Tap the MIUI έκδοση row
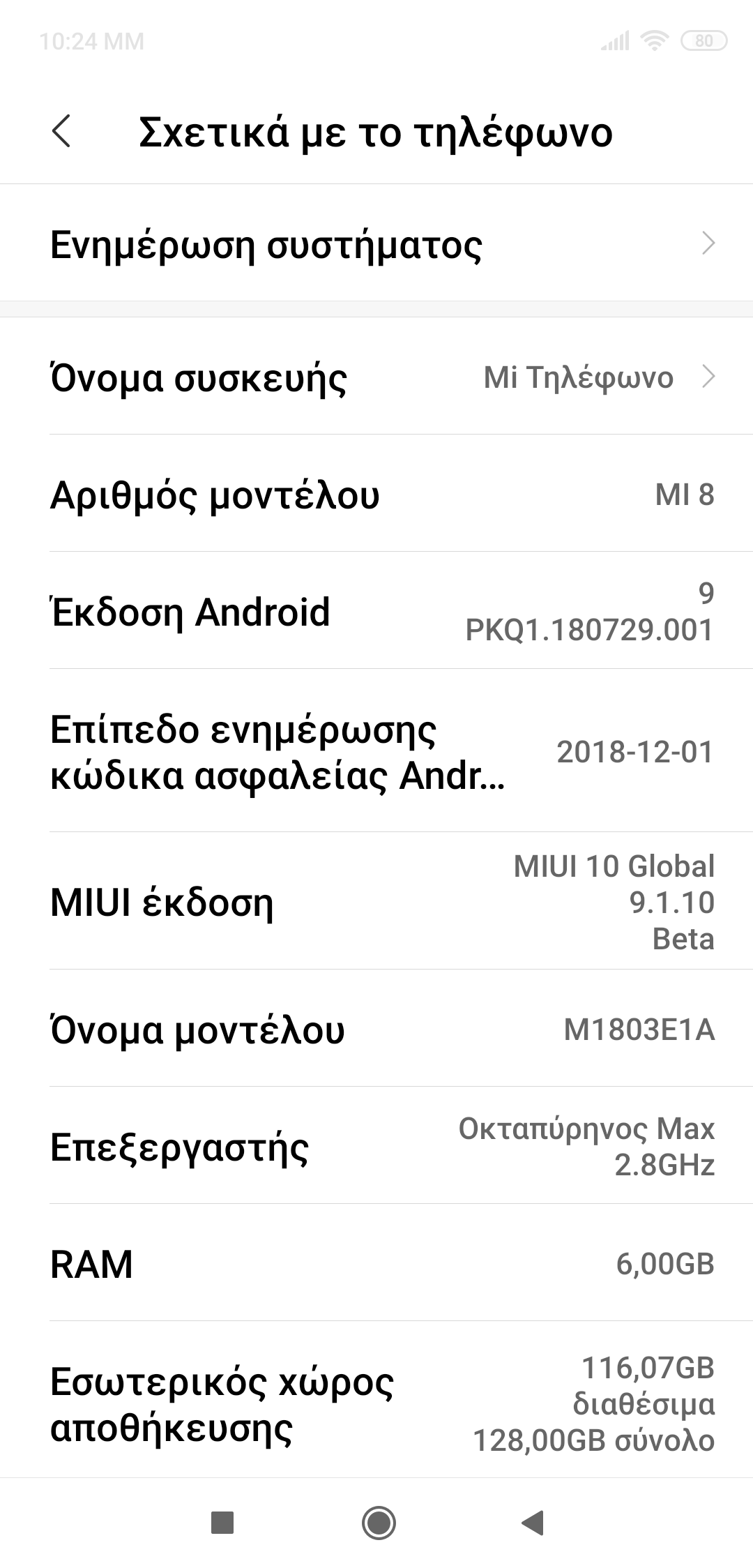 tap(376, 902)
